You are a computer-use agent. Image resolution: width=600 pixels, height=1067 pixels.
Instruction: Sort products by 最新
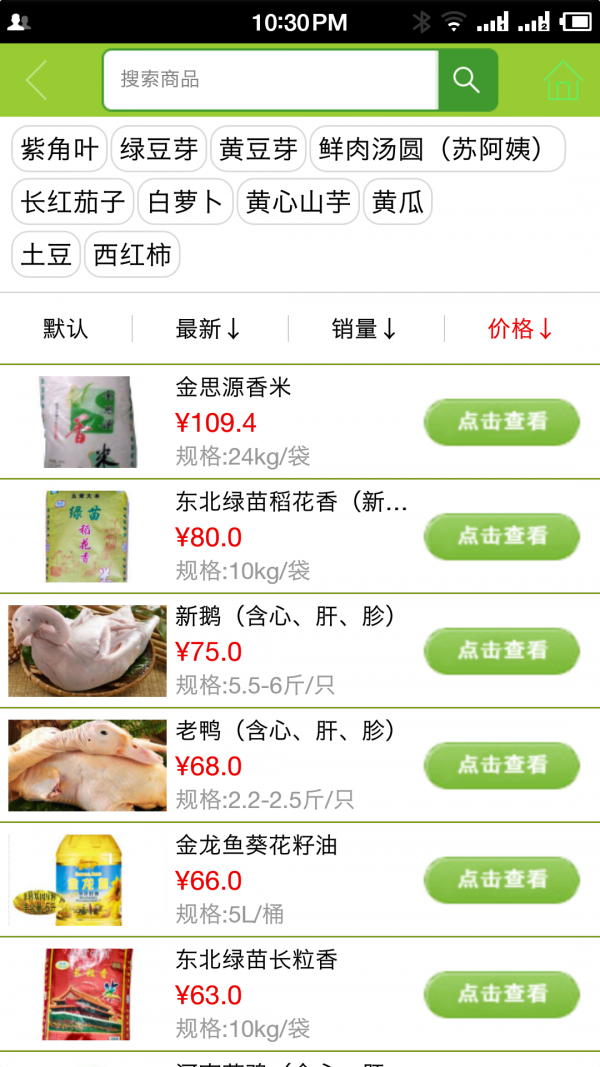(x=209, y=328)
